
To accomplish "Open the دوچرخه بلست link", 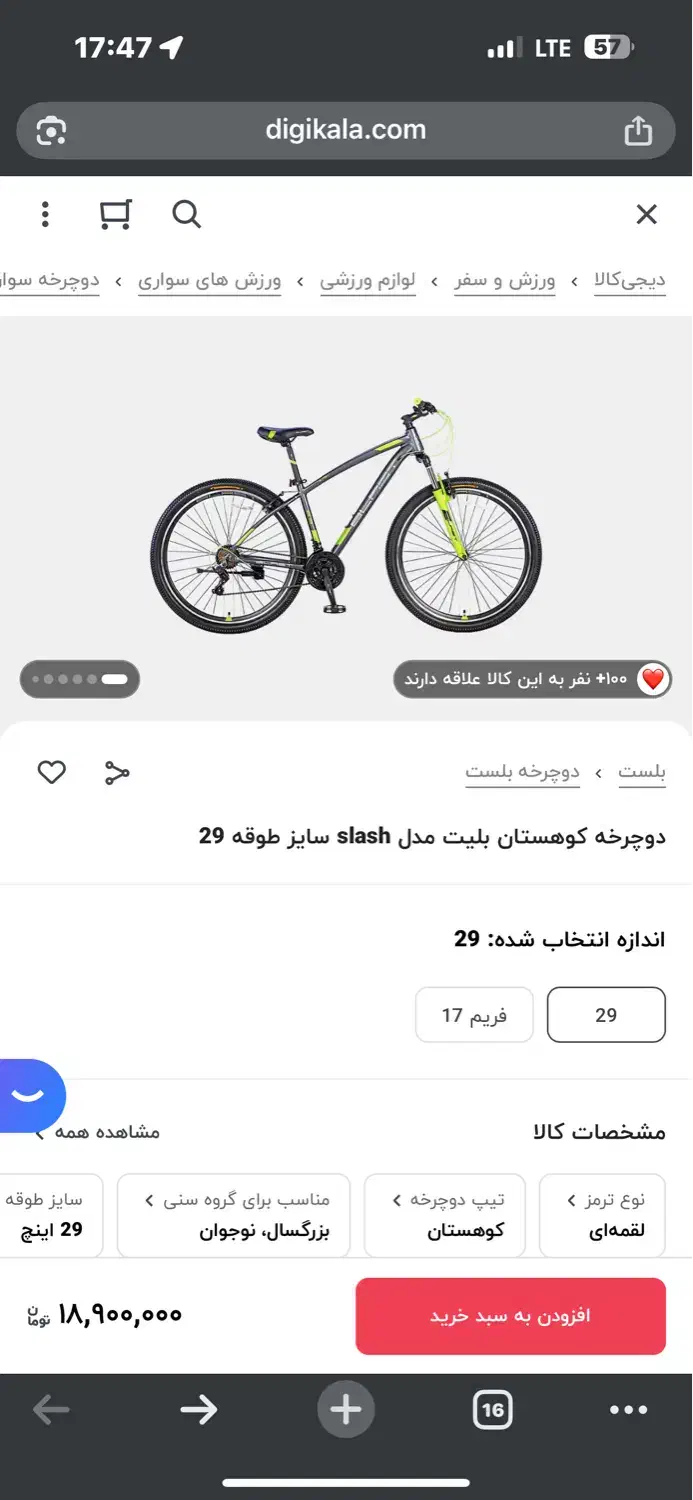I will (522, 772).
